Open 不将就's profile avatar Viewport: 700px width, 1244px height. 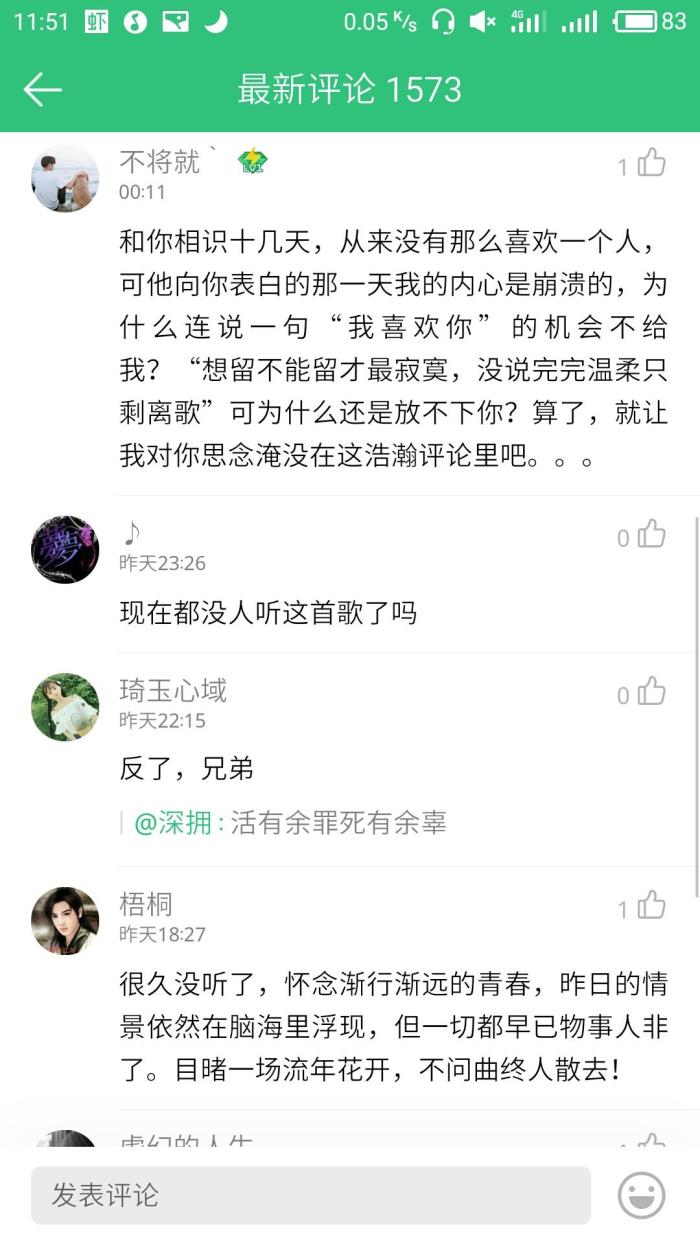tap(65, 178)
